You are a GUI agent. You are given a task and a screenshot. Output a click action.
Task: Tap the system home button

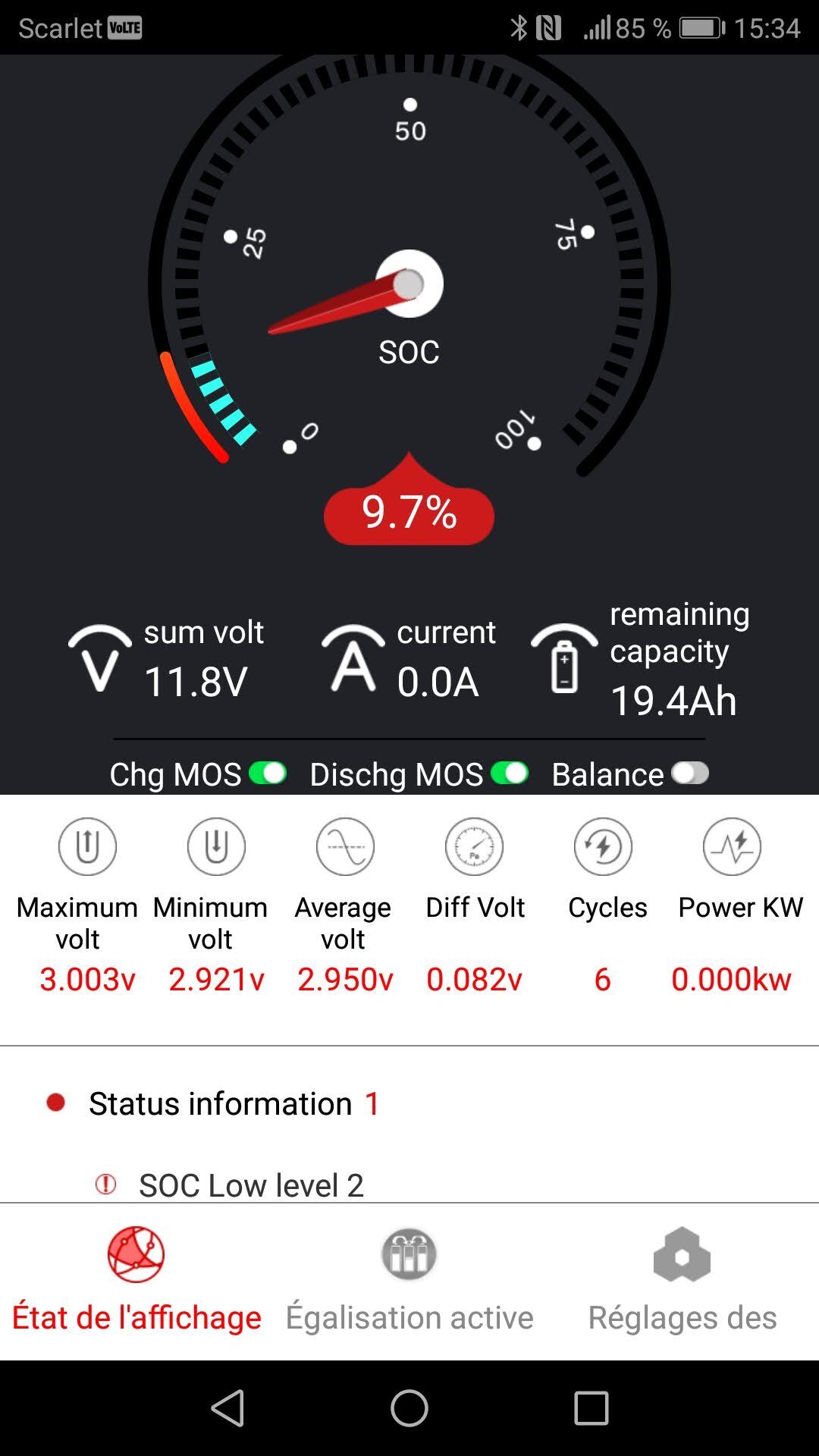point(409,1408)
